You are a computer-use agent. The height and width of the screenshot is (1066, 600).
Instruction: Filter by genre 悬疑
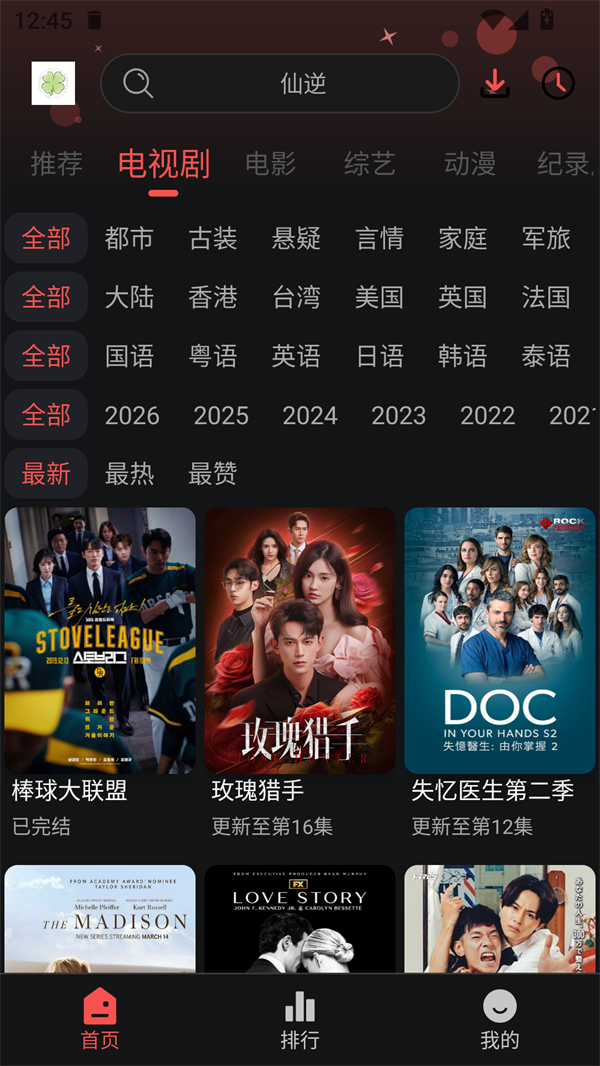tap(296, 238)
